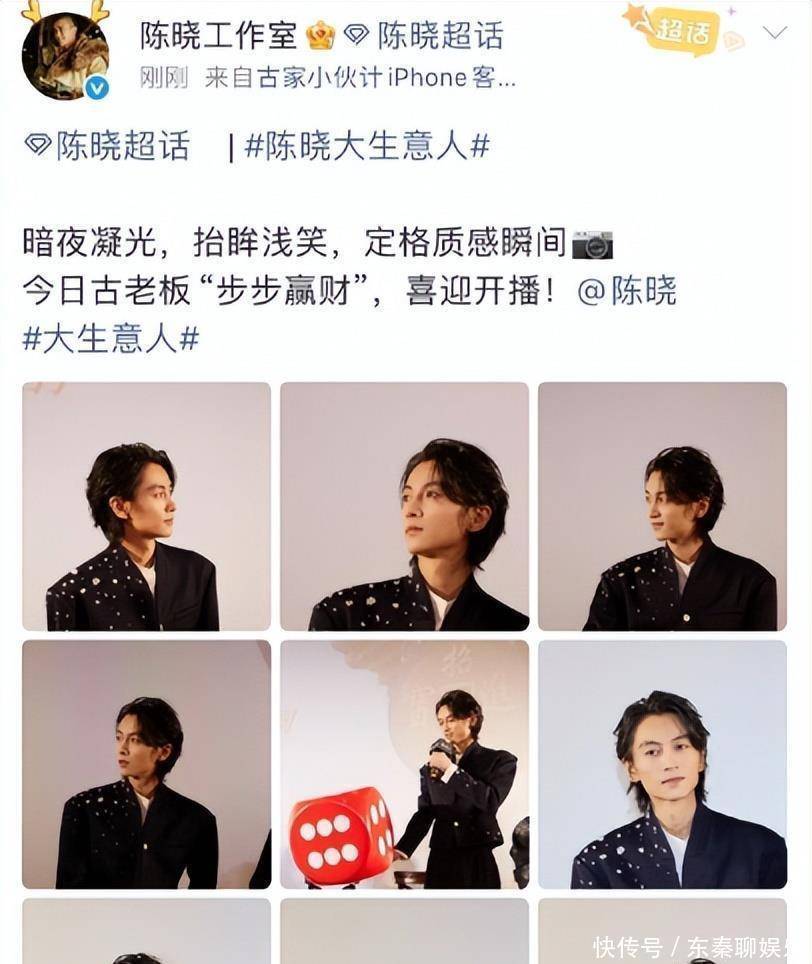Image resolution: width=812 pixels, height=964 pixels.
Task: Expand the post options chevron
Action: click(x=775, y=33)
